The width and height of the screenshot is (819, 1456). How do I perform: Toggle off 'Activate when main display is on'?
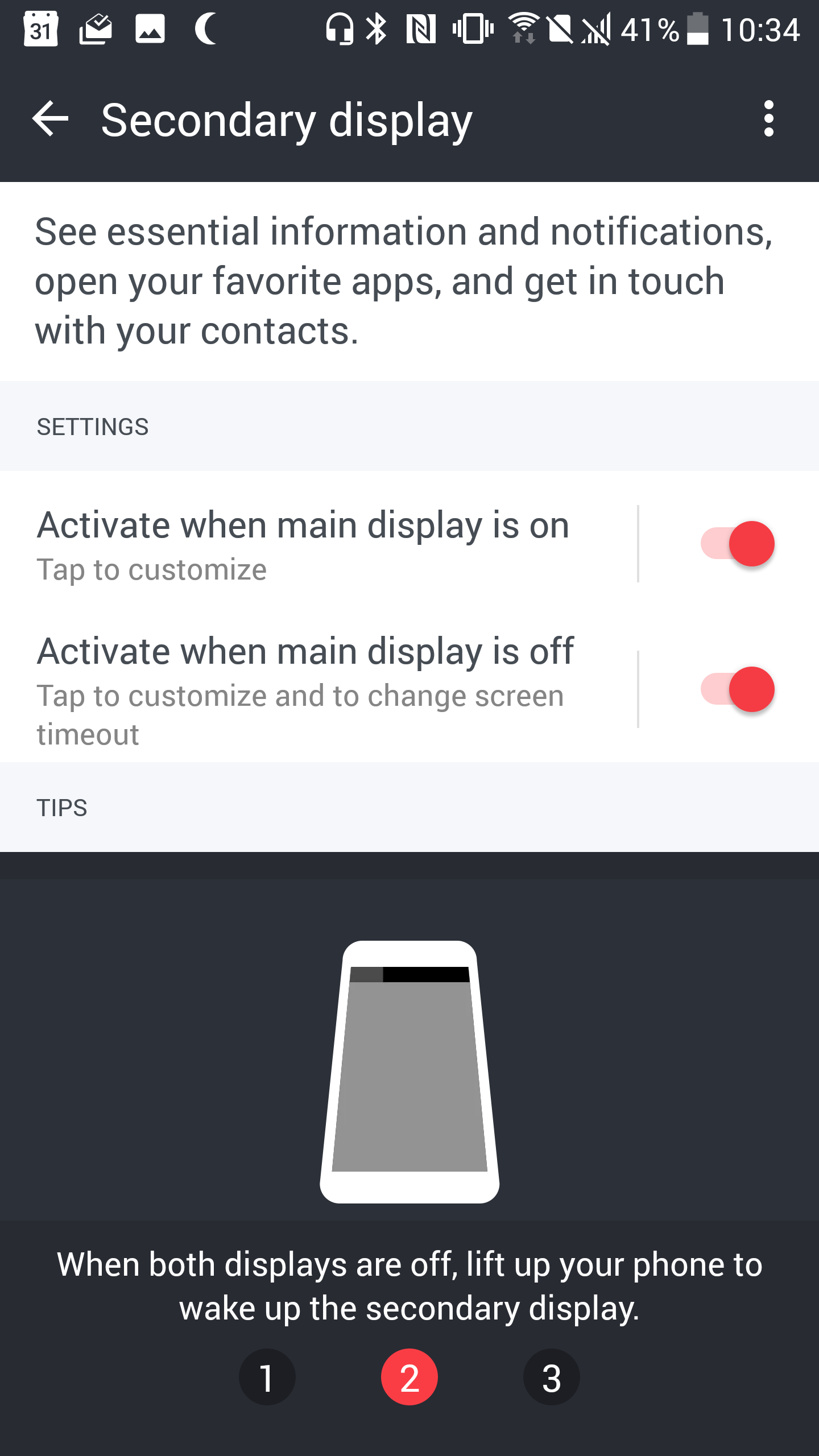(x=738, y=544)
